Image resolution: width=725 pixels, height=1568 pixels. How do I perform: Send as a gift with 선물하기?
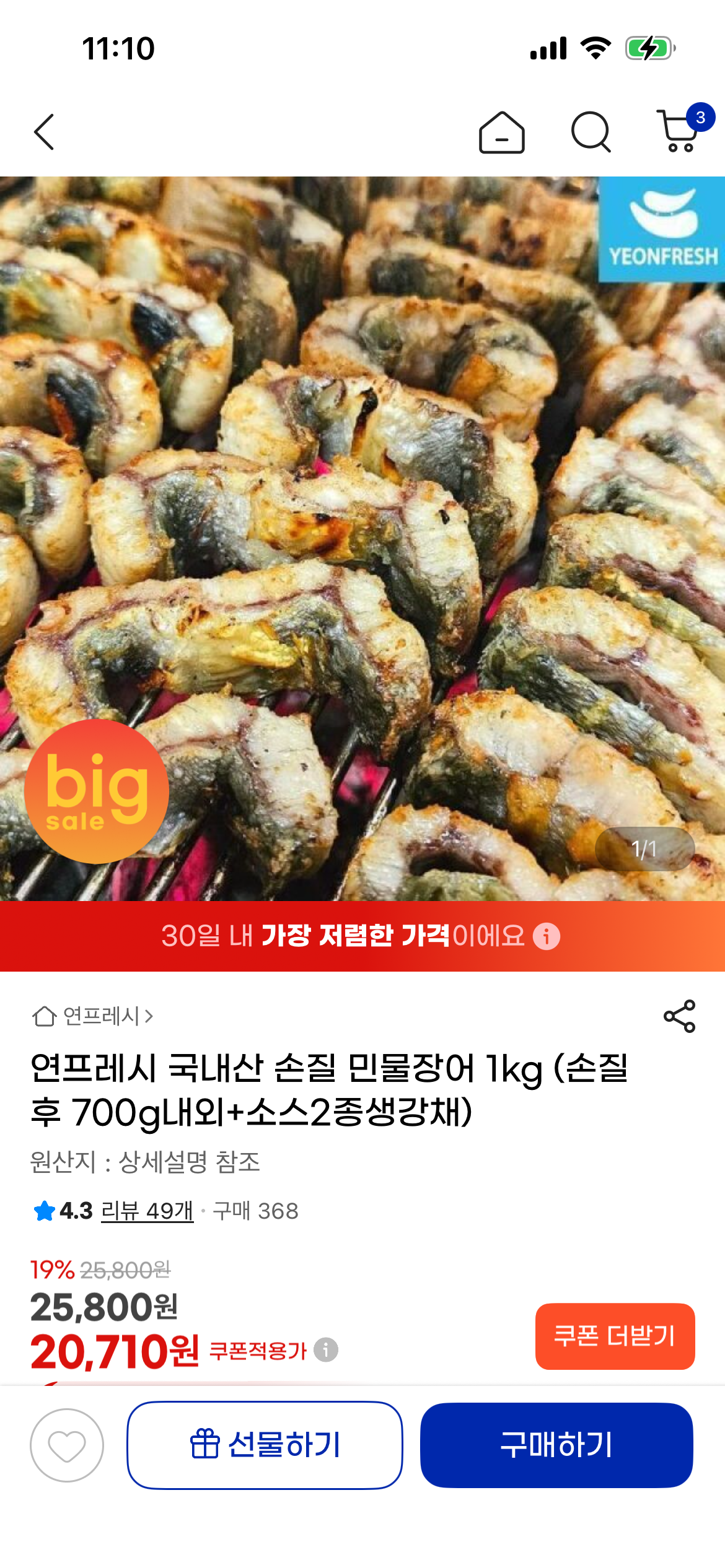pos(265,1445)
